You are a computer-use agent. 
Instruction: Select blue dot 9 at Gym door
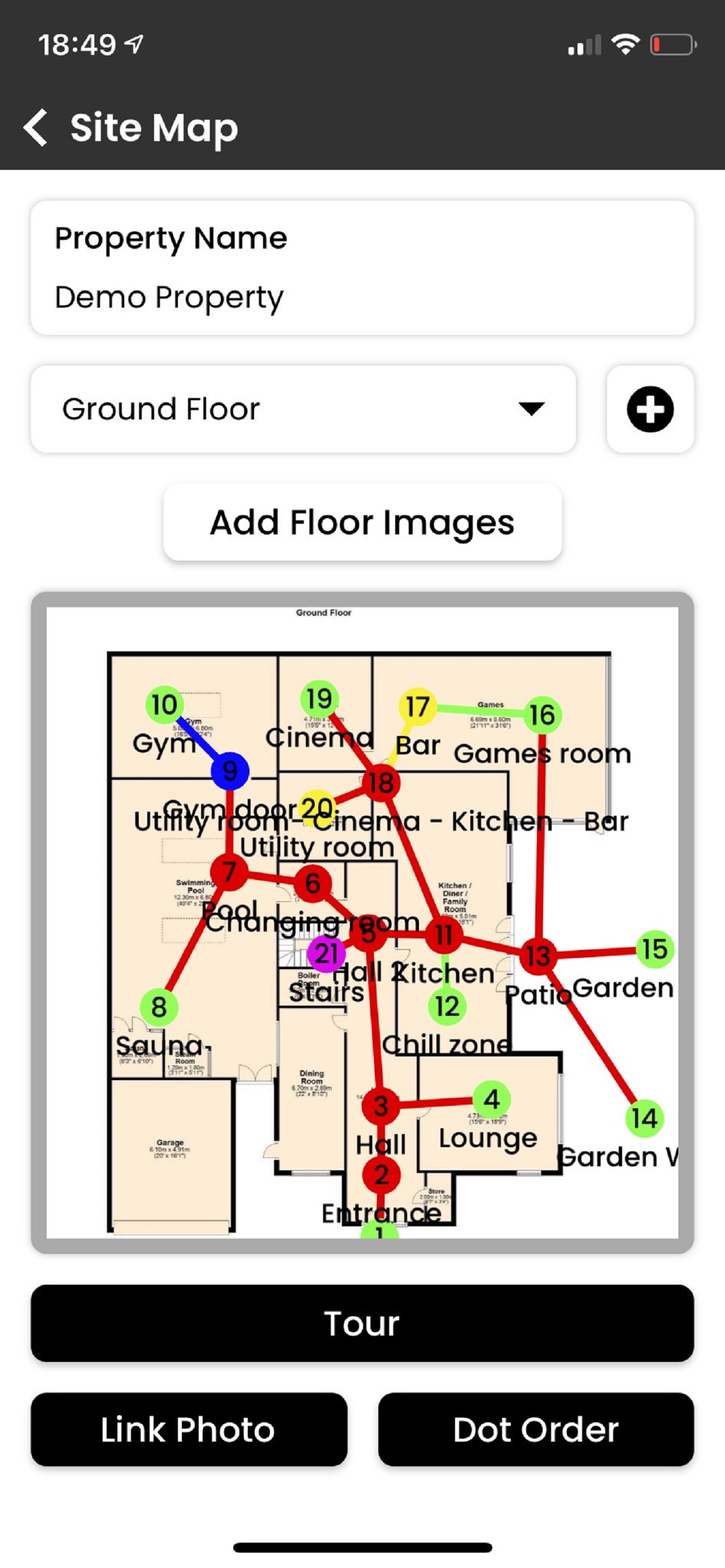(230, 771)
